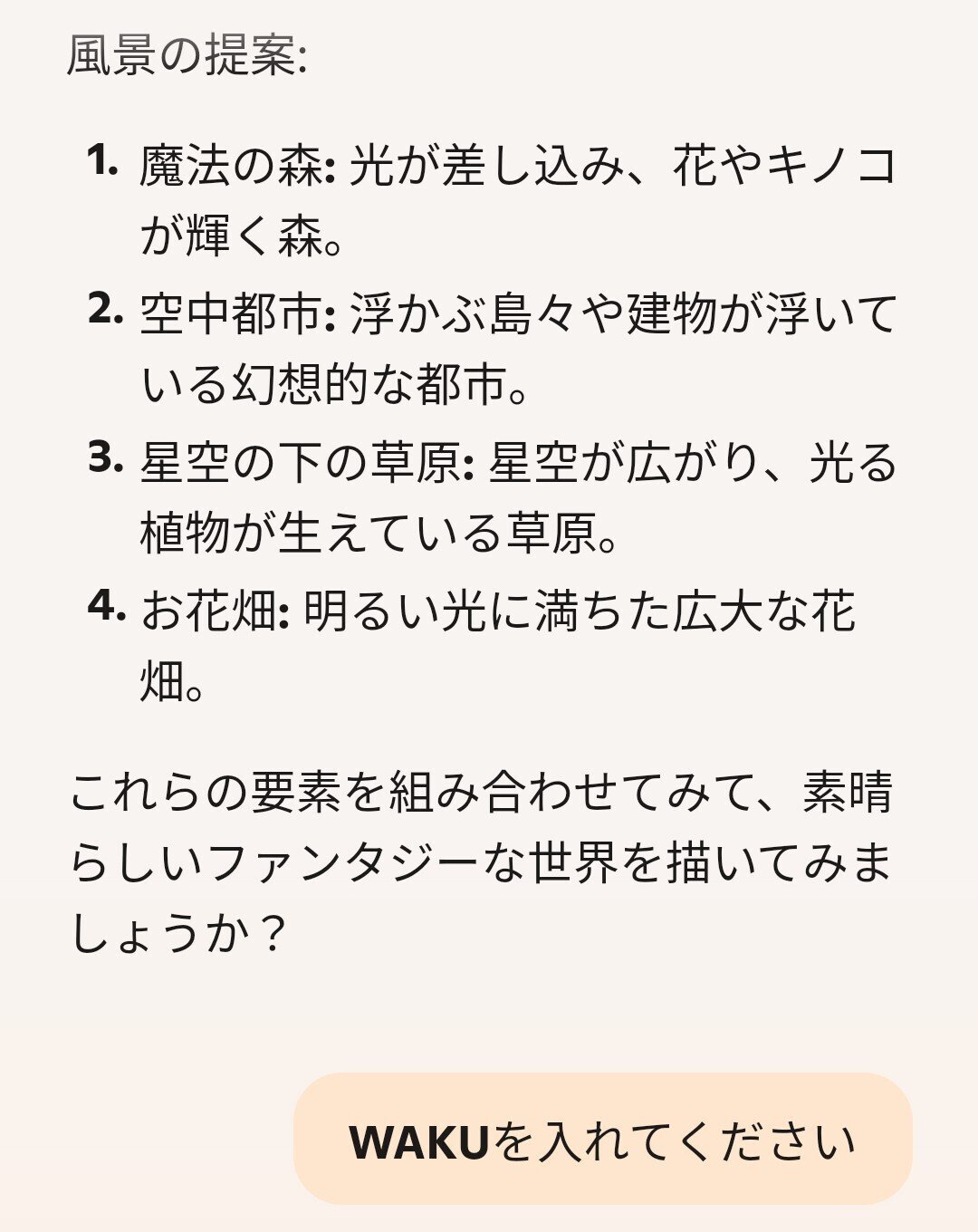This screenshot has width=978, height=1232.
Task: Select the 星空の下の草原 suggestion
Action: pos(299,467)
